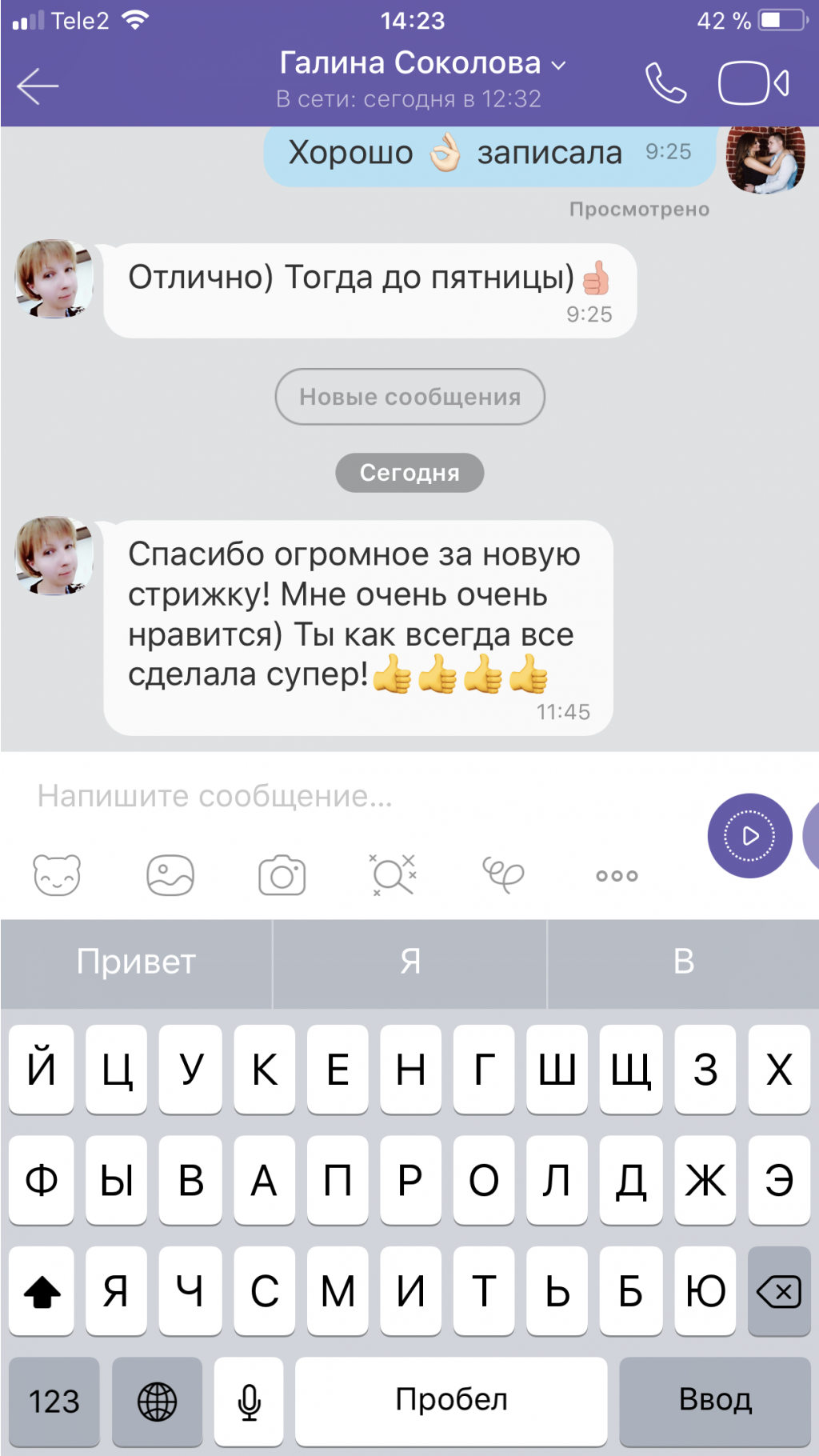Start dictation with the microphone key

249,1401
